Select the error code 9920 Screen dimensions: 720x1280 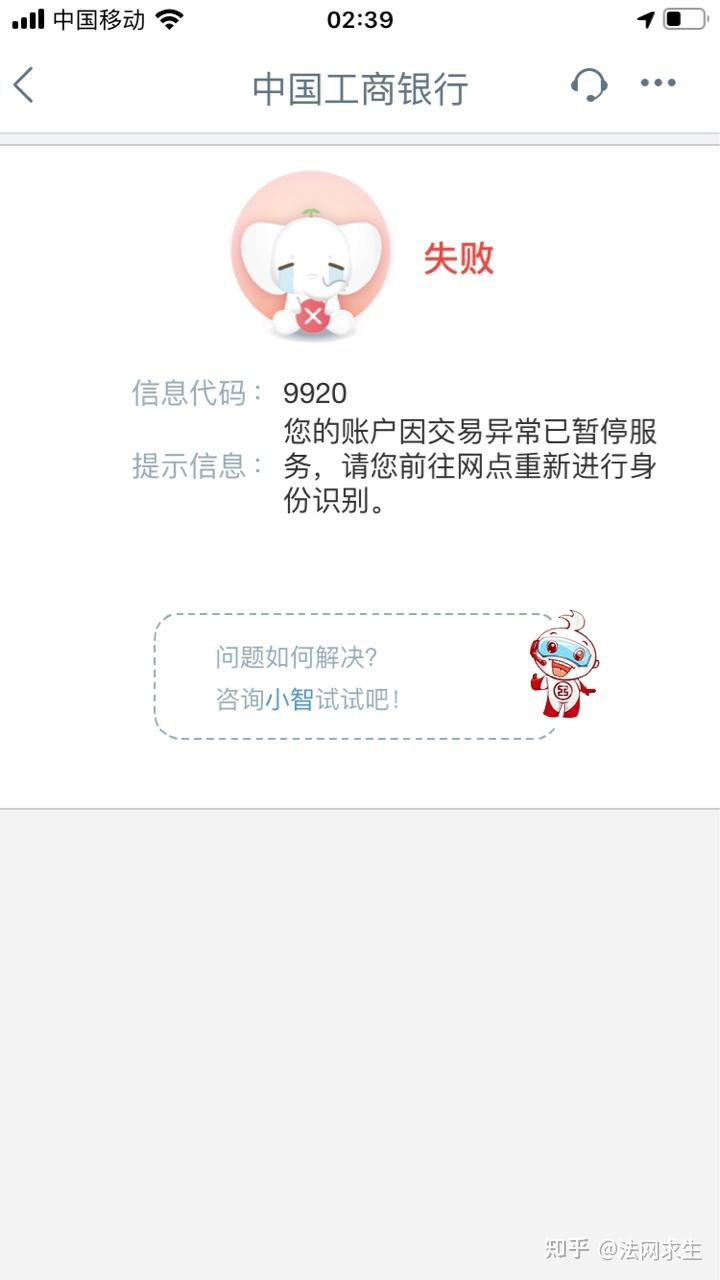[313, 394]
